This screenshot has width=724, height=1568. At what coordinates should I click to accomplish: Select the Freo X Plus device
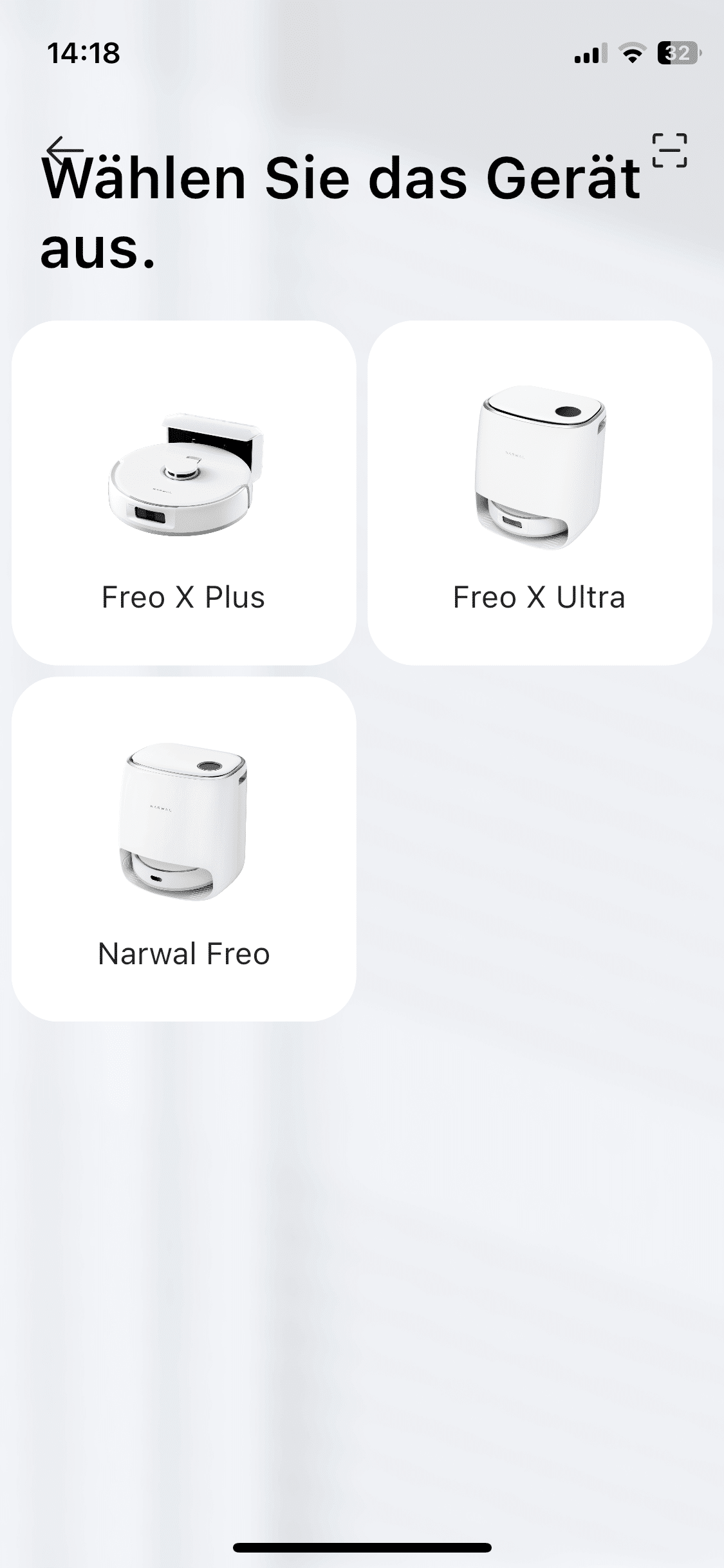coord(184,492)
